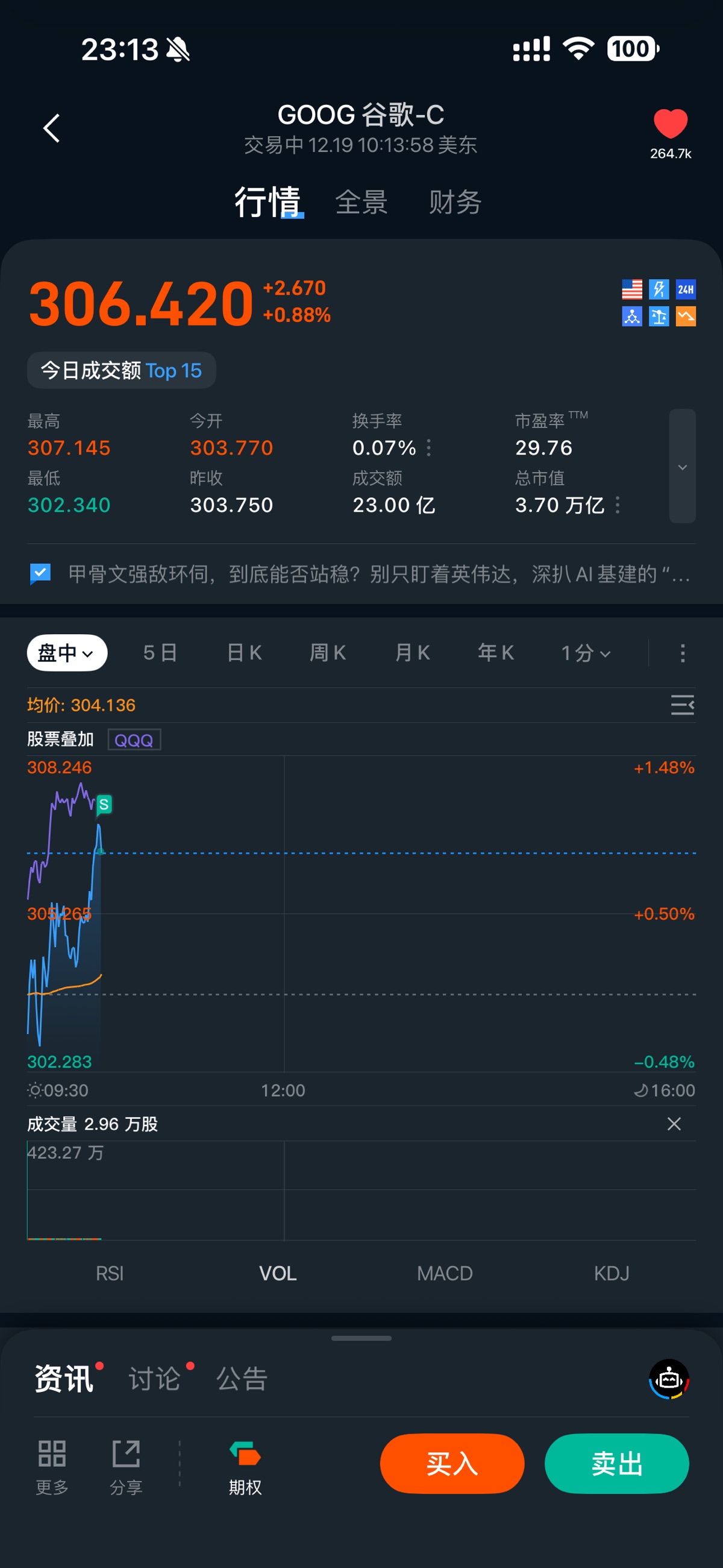Viewport: 723px width, 1568px height.
Task: Close the 成交量 volume panel
Action: coord(674,1124)
